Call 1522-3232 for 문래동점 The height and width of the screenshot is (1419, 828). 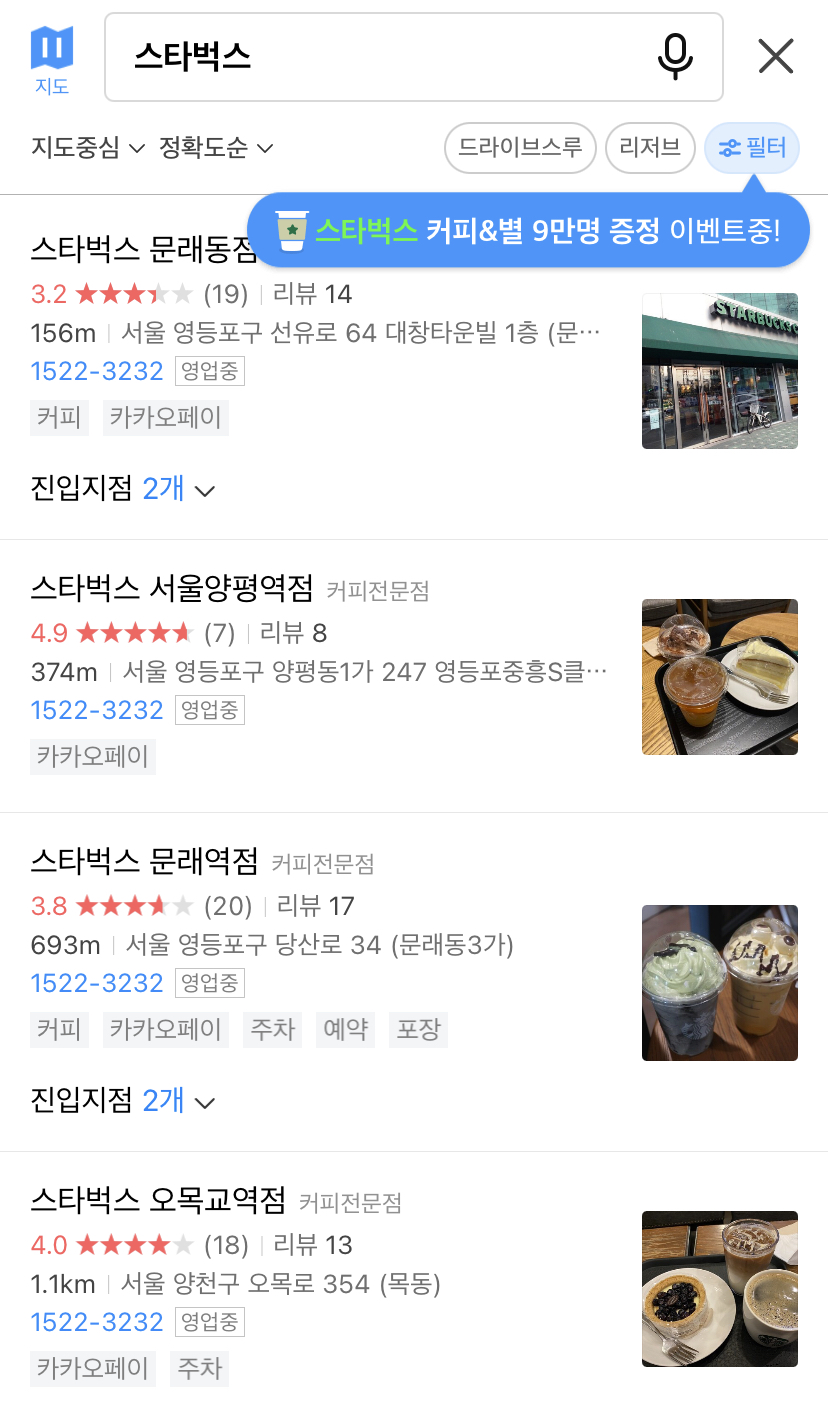[97, 371]
